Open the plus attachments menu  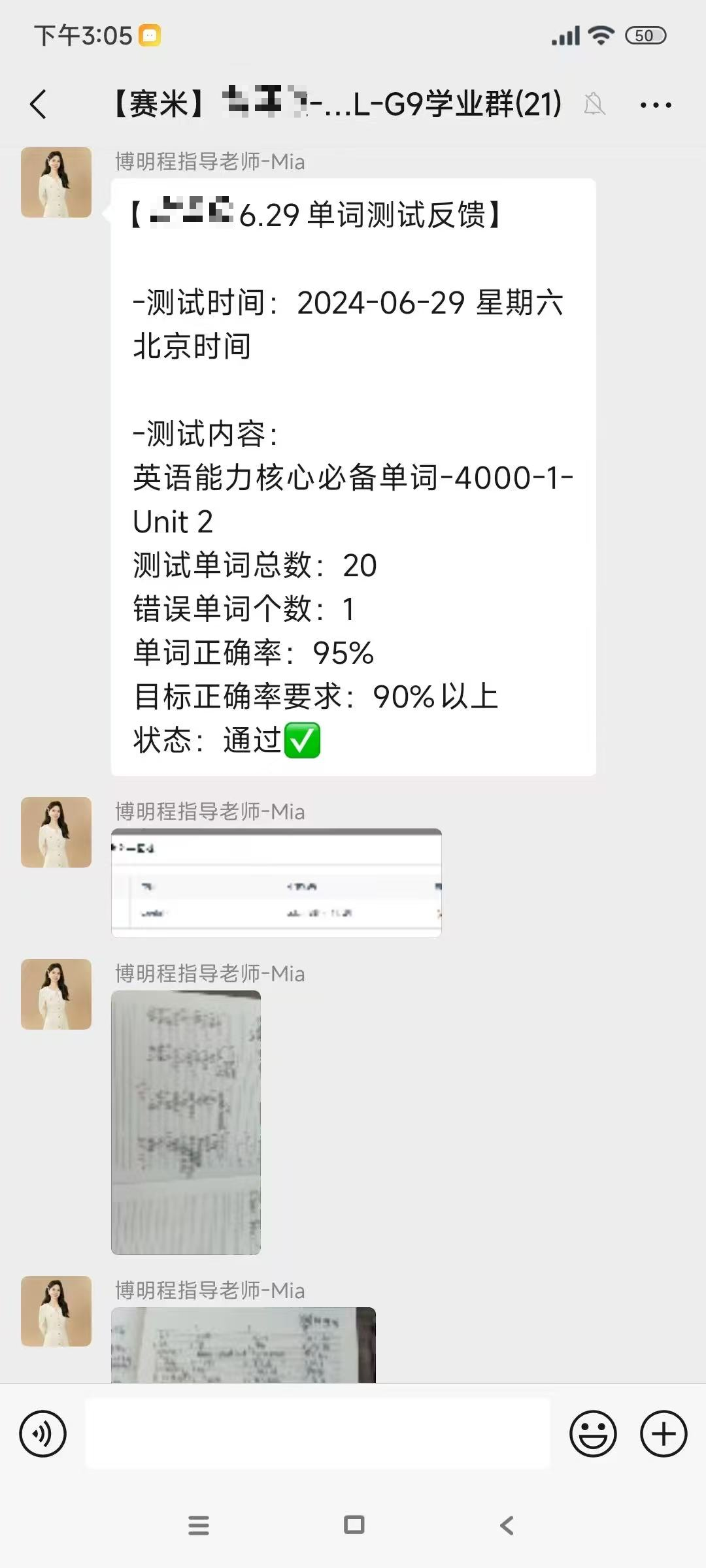point(664,1434)
